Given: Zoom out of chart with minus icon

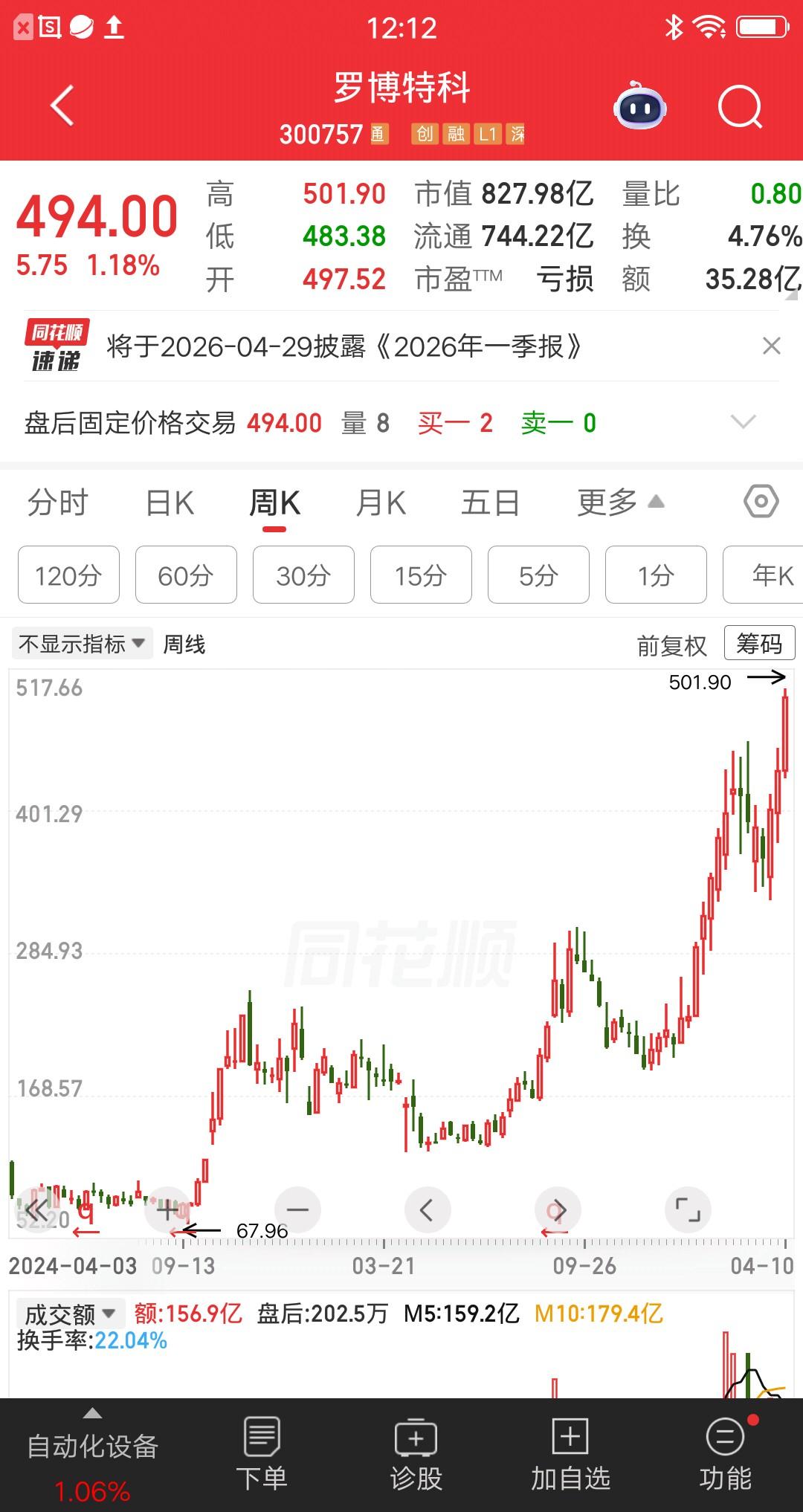Looking at the screenshot, I should point(297,1209).
